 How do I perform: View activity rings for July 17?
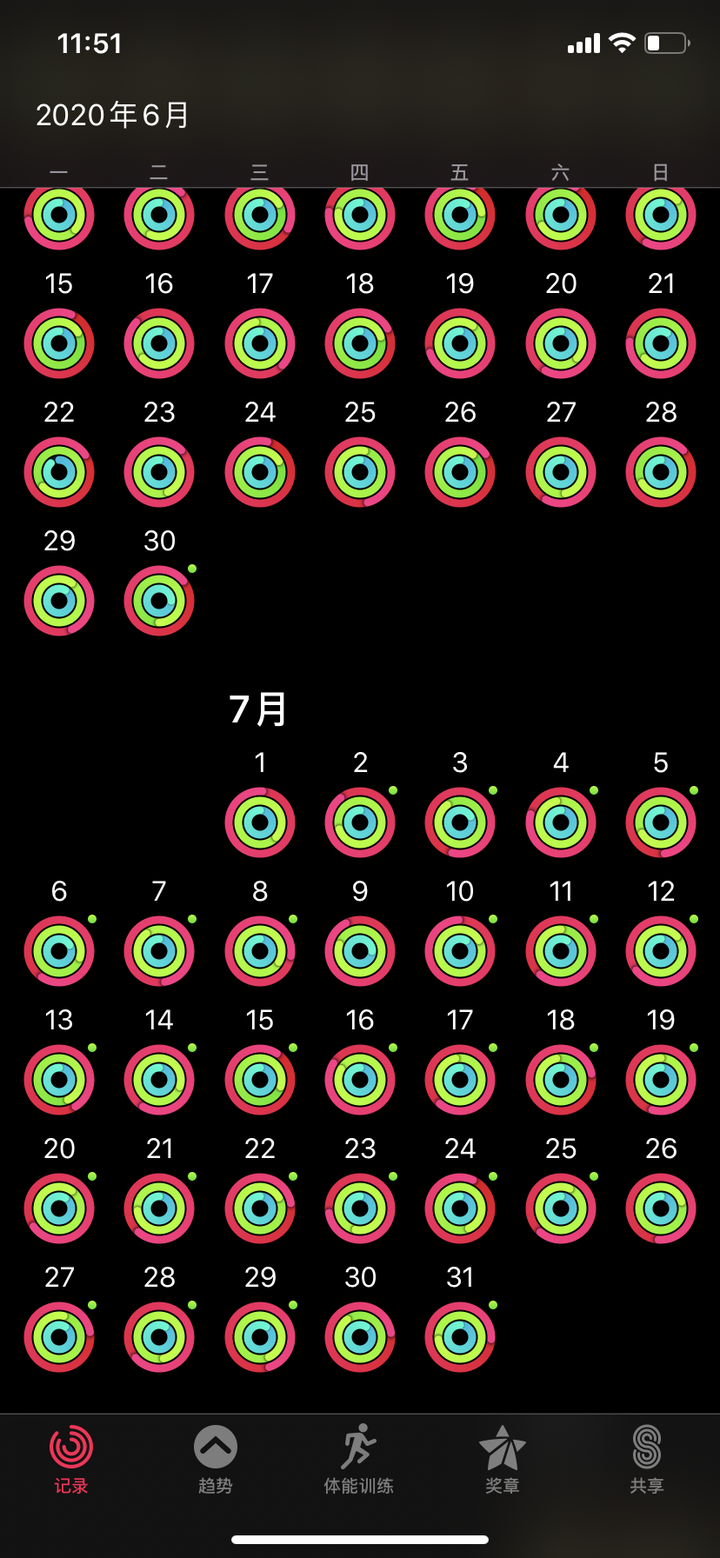coord(460,1080)
